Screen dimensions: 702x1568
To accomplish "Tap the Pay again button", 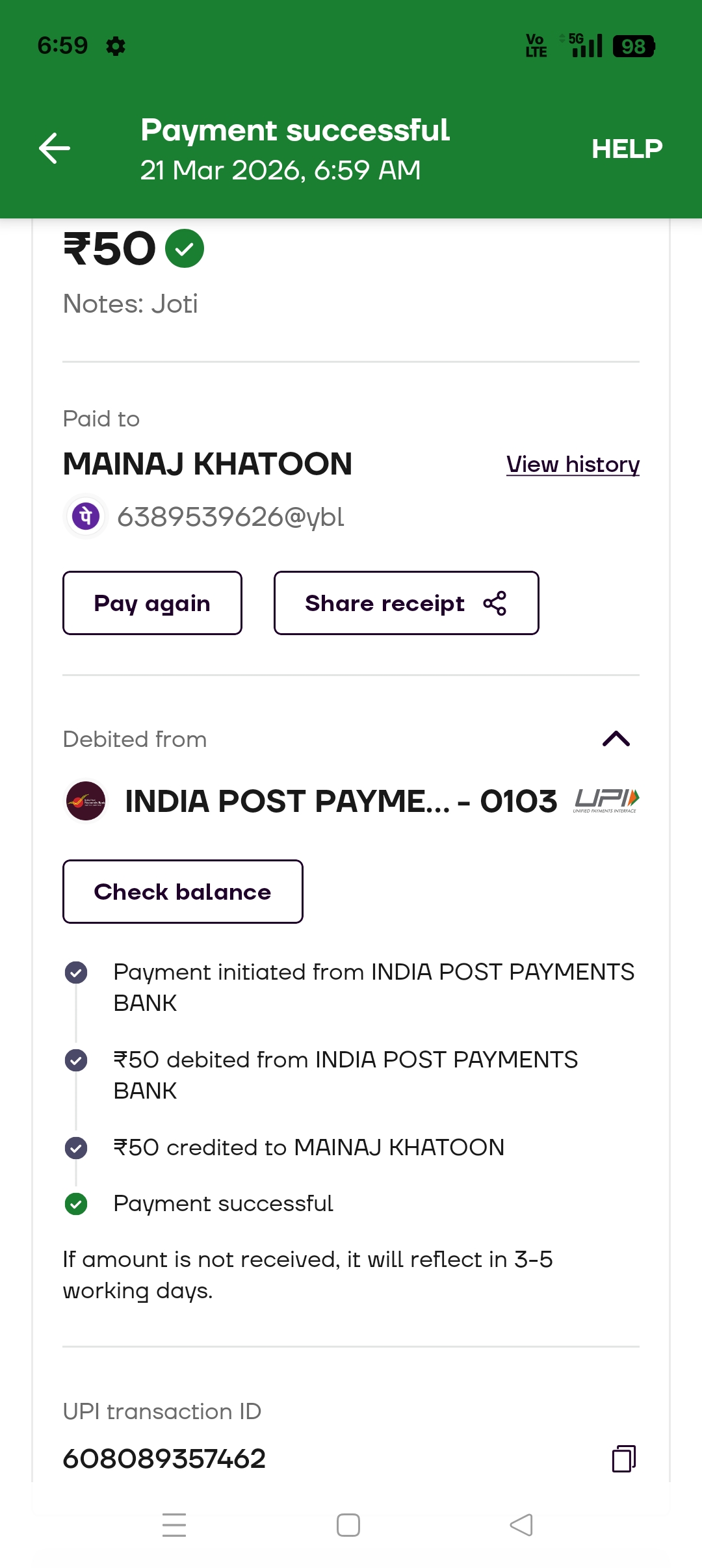I will coord(152,603).
